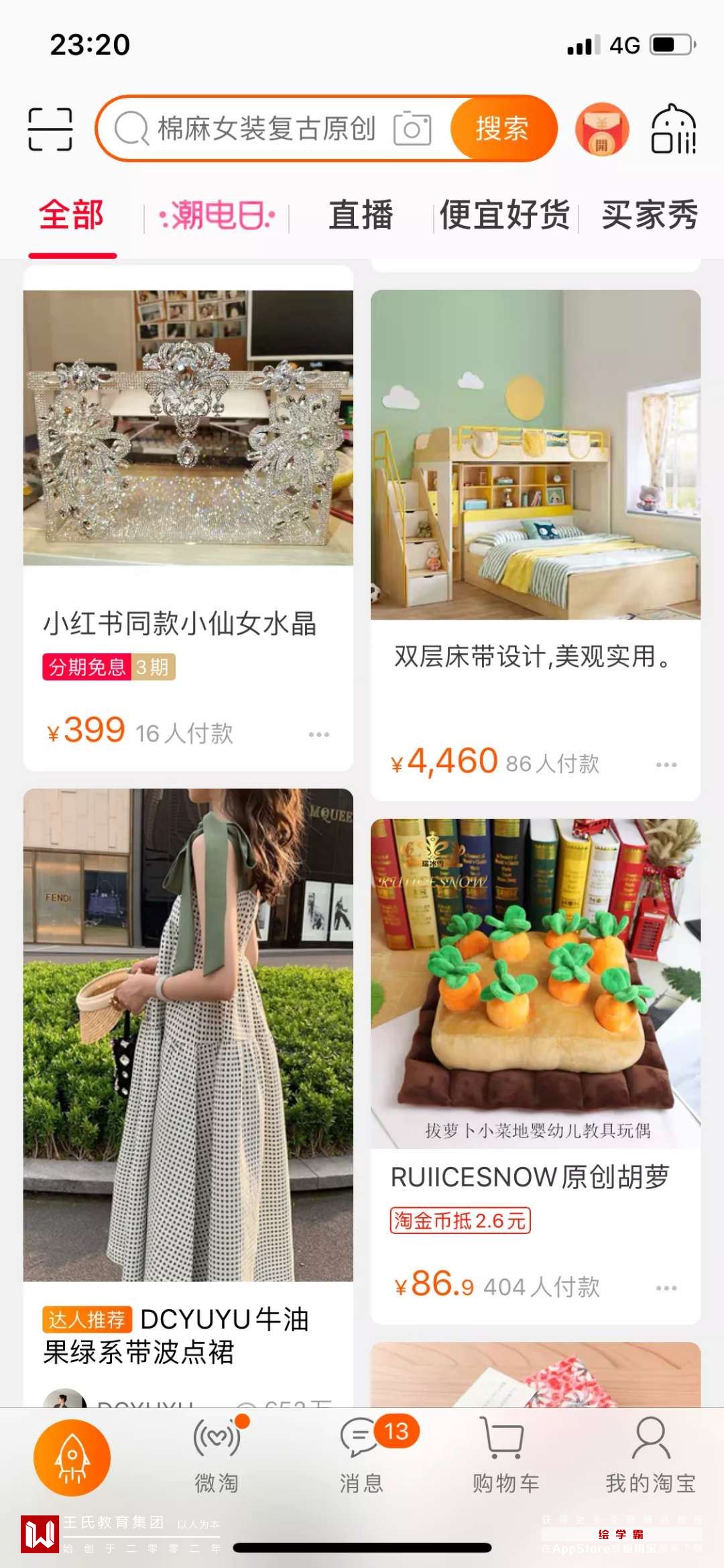The width and height of the screenshot is (724, 1568).
Task: Switch to the 潮电日 tab
Action: (217, 216)
